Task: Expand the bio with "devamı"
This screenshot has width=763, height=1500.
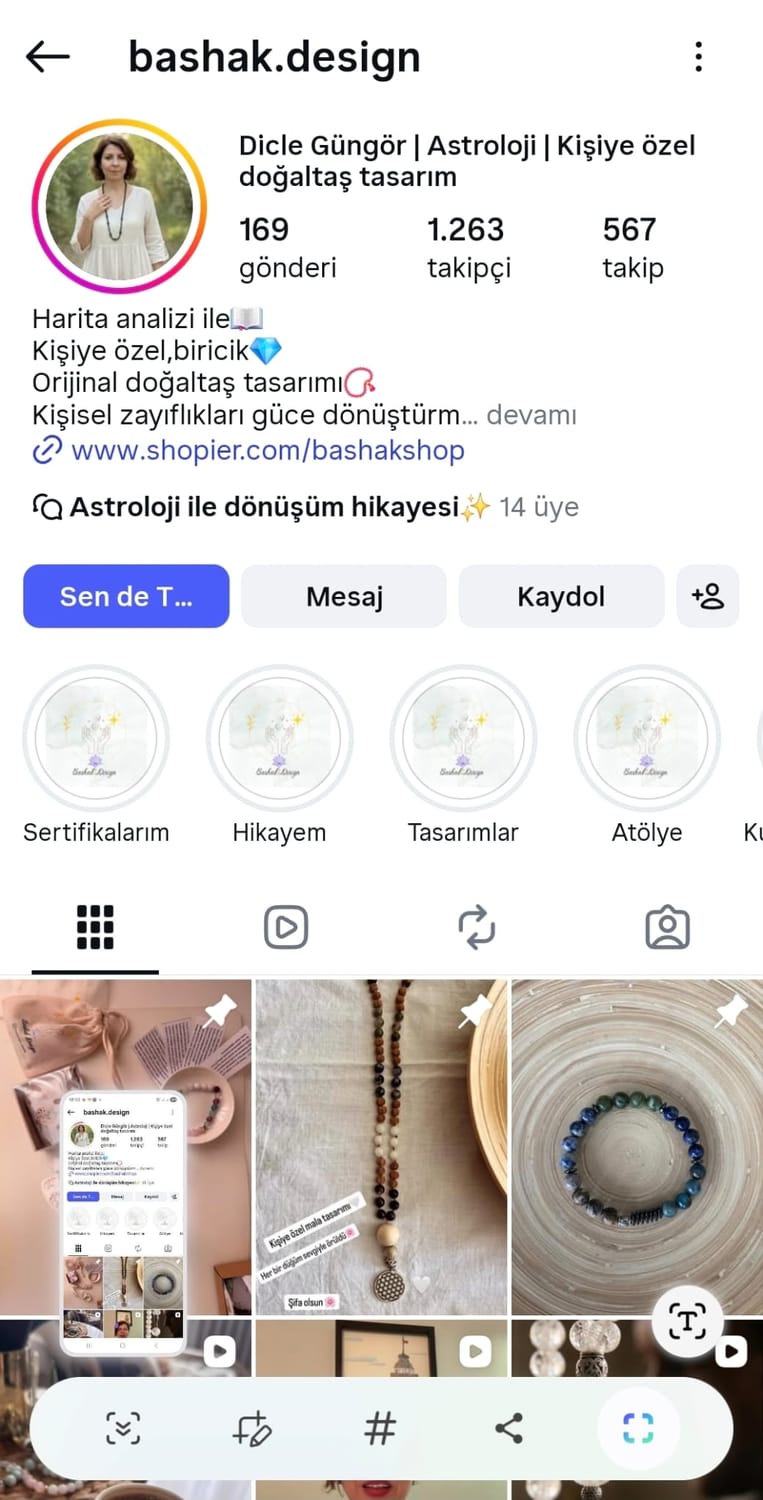Action: 530,414
